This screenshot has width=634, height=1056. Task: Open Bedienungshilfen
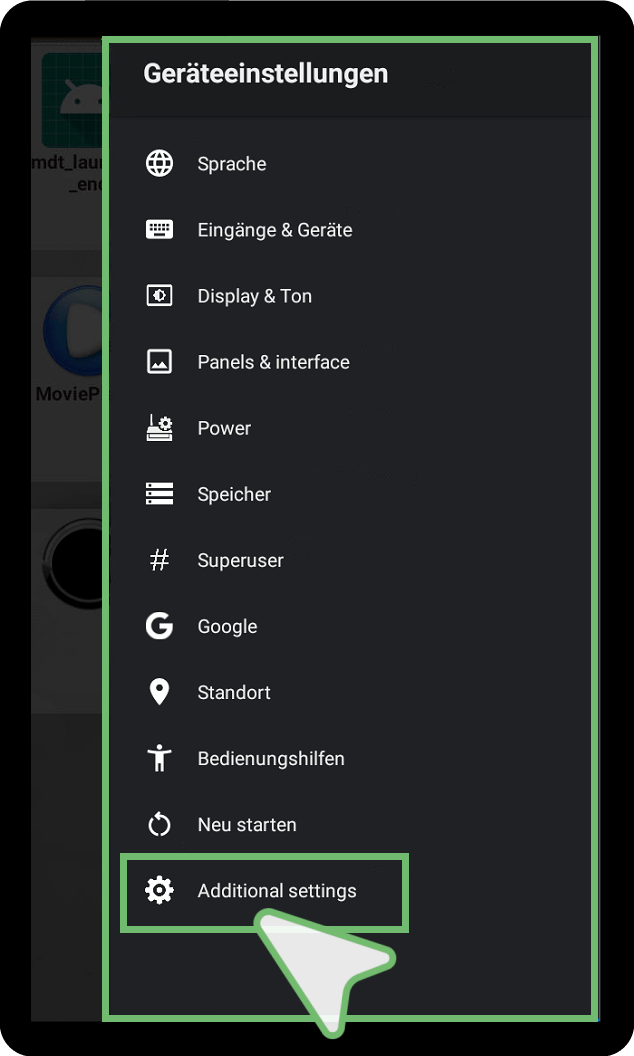click(x=350, y=758)
